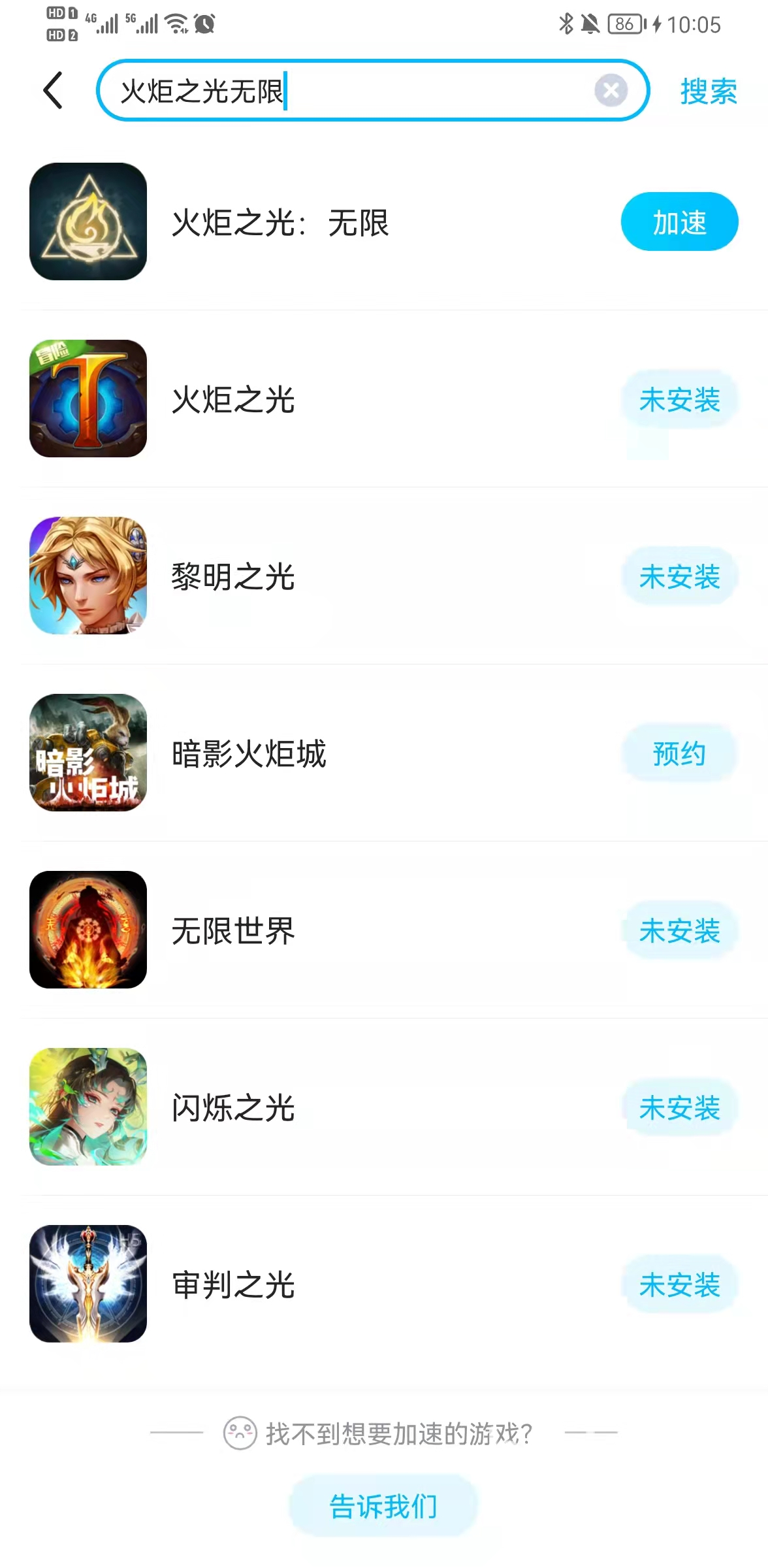Open the 暗影火炬城 game result
The height and width of the screenshot is (1568, 768).
(249, 754)
